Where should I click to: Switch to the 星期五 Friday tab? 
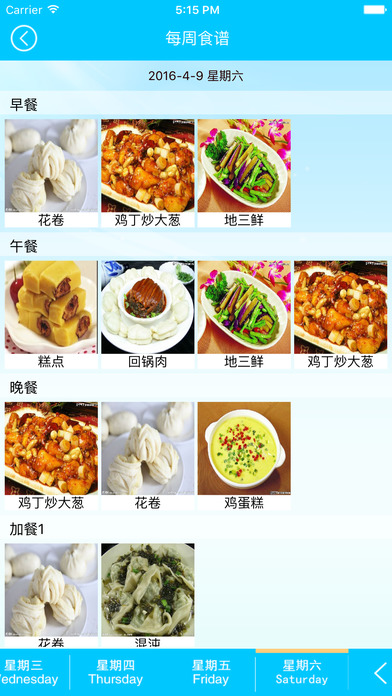211,672
